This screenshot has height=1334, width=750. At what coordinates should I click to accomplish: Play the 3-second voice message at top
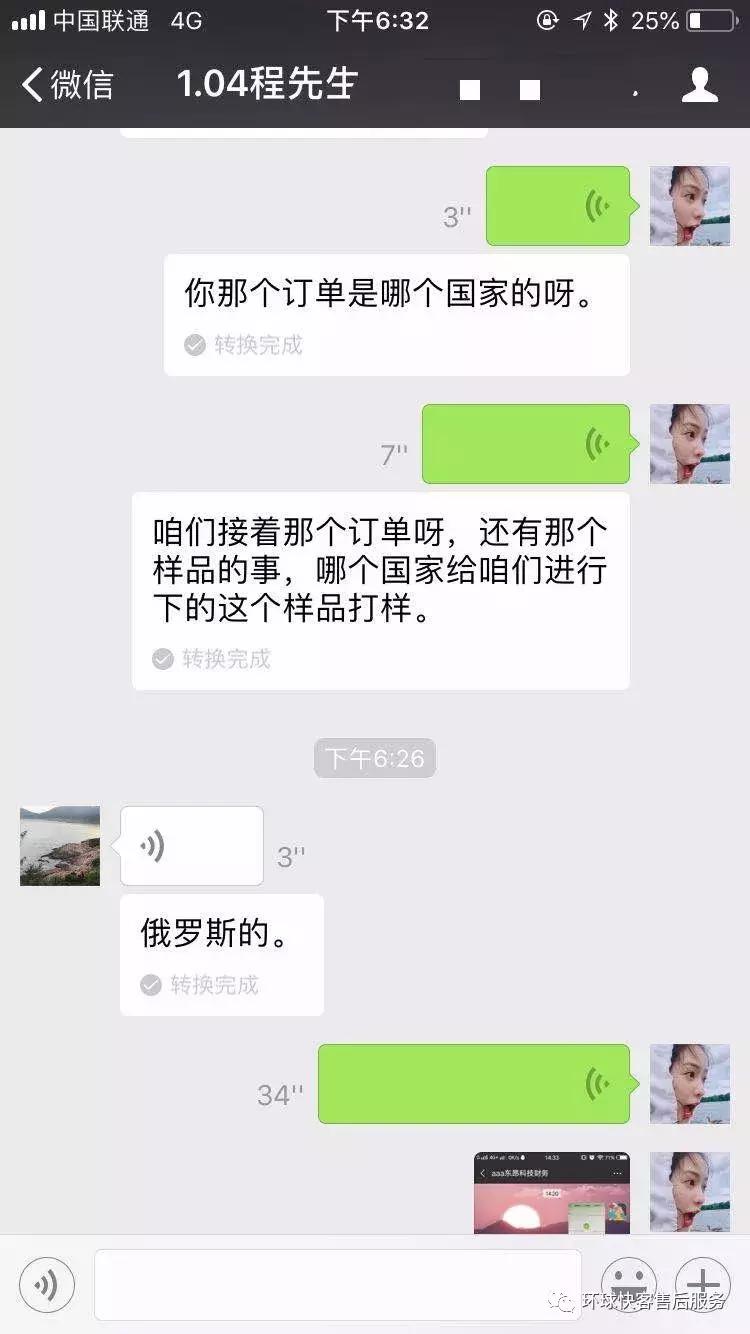pyautogui.click(x=557, y=206)
